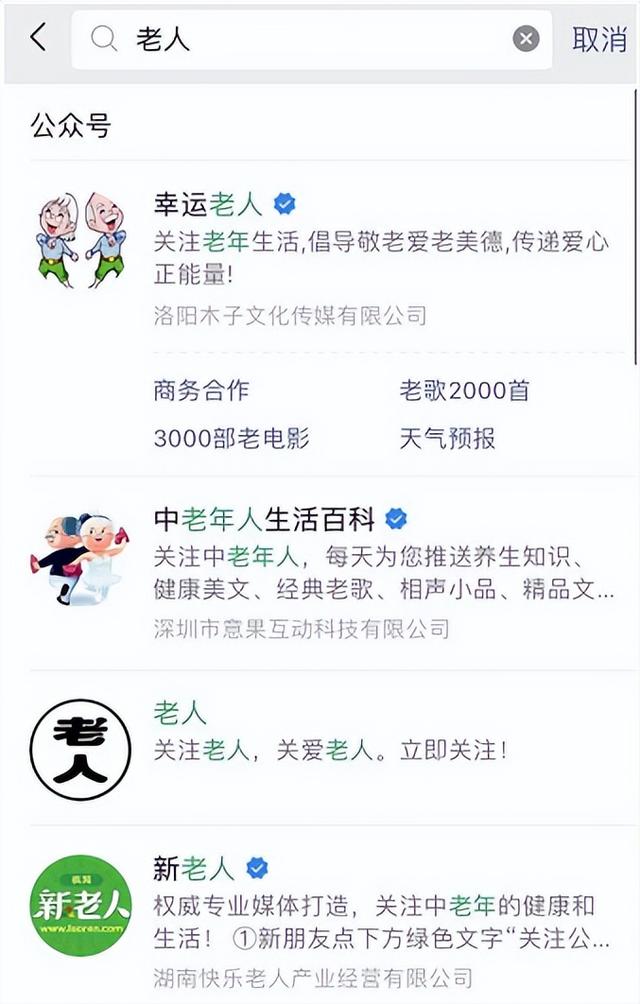Clear the search text with the X icon

pyautogui.click(x=526, y=39)
